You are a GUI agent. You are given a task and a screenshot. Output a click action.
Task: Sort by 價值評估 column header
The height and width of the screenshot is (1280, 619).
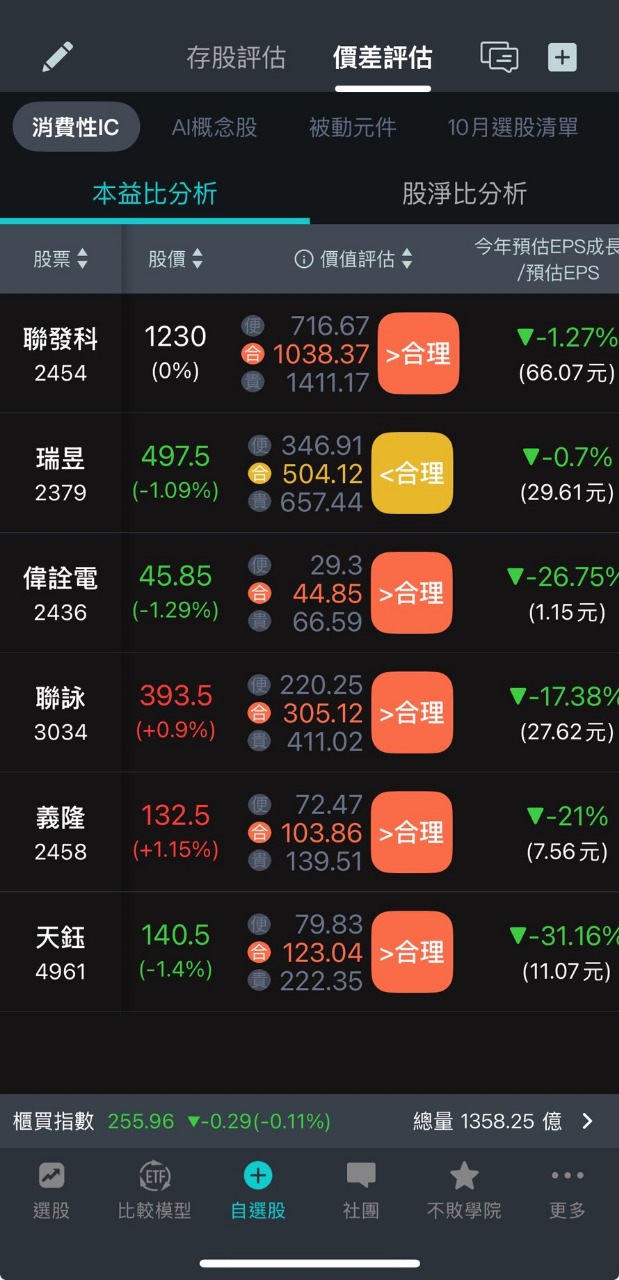pyautogui.click(x=354, y=260)
